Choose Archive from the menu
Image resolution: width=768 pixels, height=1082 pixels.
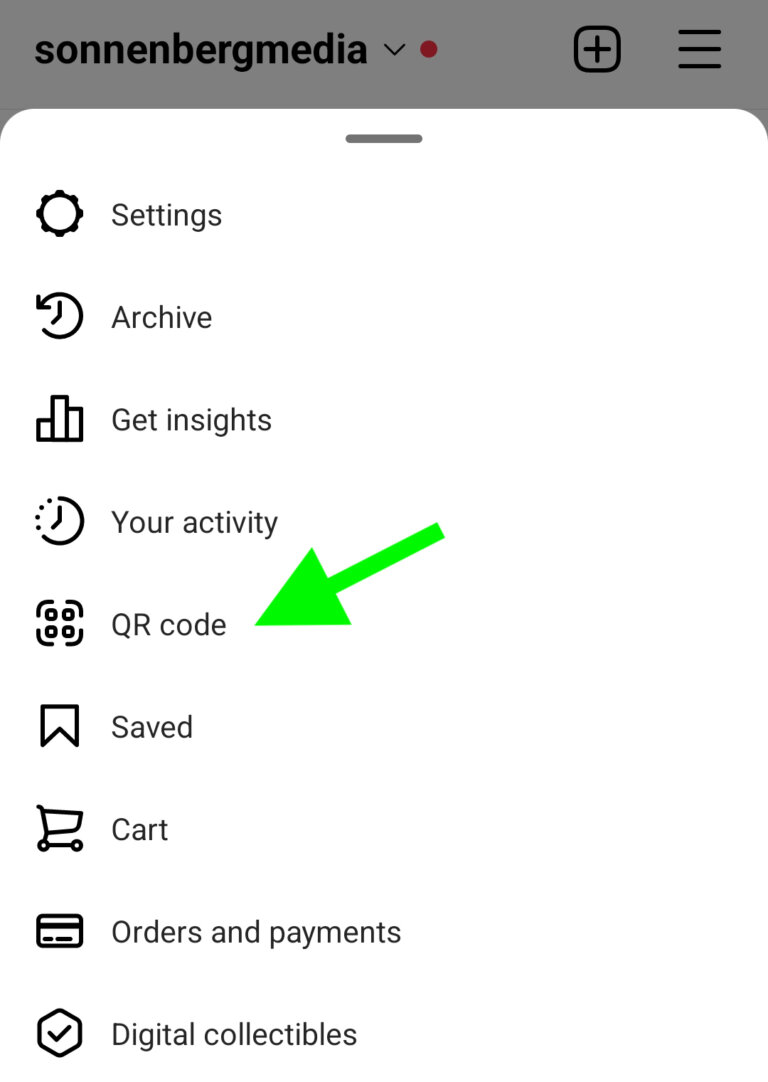[x=162, y=316]
